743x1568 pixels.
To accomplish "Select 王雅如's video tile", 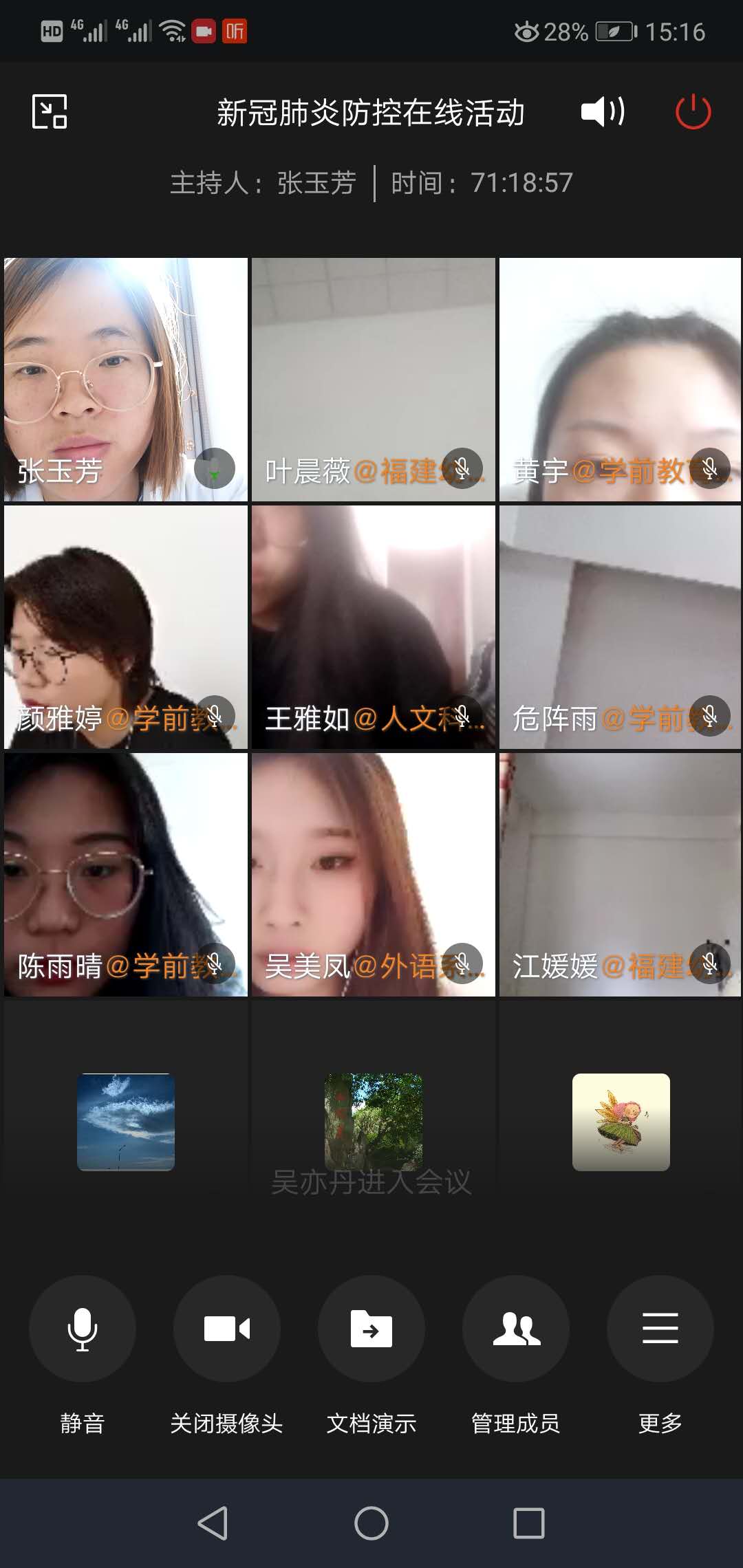I will (x=374, y=627).
